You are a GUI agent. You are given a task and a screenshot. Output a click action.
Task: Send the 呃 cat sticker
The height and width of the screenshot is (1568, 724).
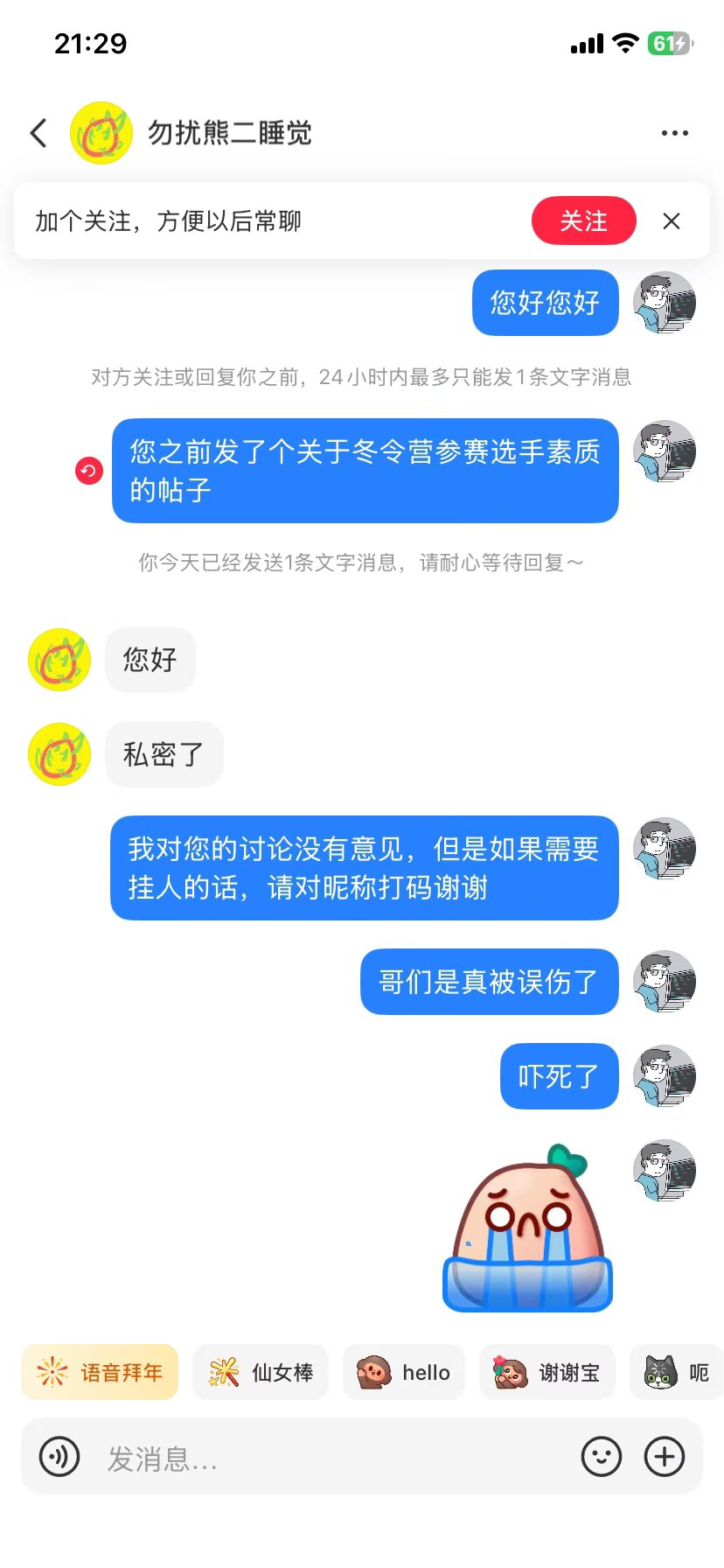[675, 1372]
